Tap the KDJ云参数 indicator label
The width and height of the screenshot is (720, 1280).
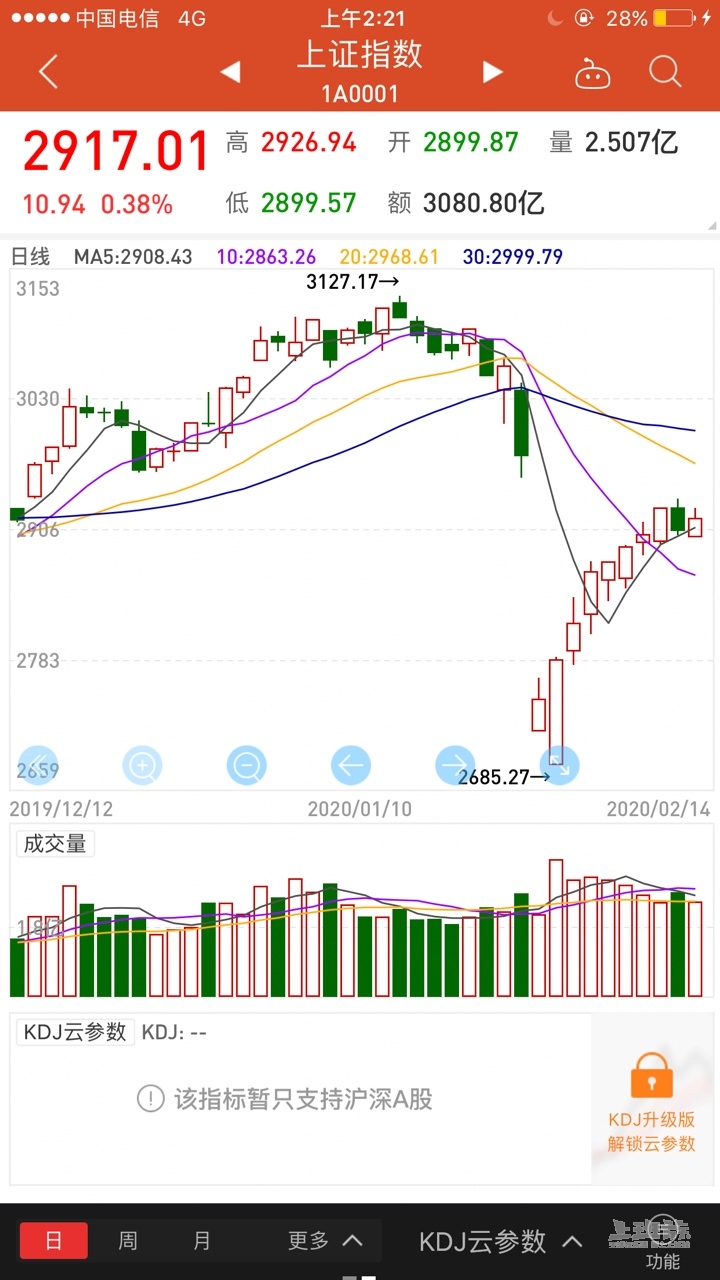[75, 1032]
